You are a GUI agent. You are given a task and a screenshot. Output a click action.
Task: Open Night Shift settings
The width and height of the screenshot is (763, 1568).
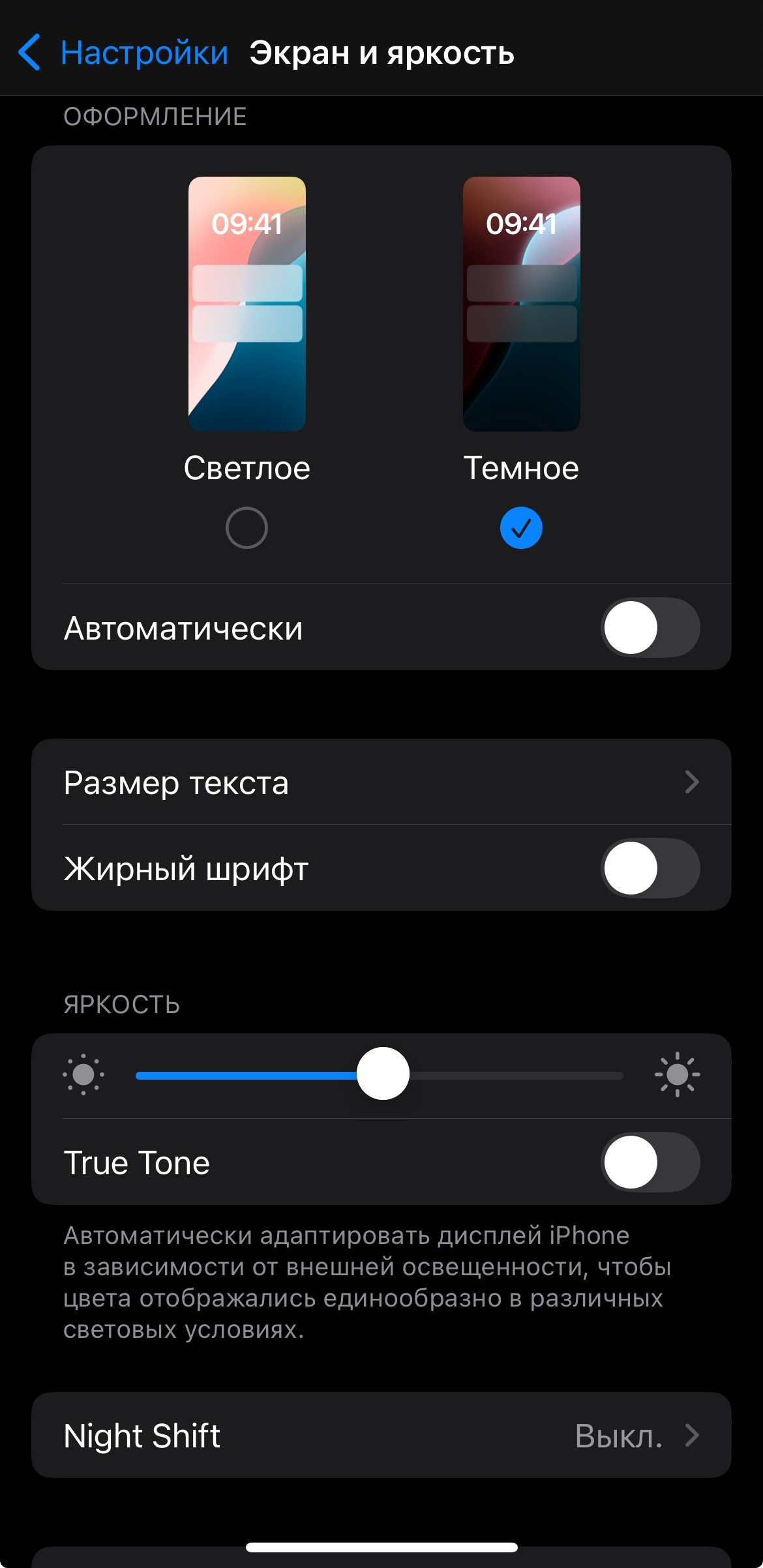pos(381,1436)
